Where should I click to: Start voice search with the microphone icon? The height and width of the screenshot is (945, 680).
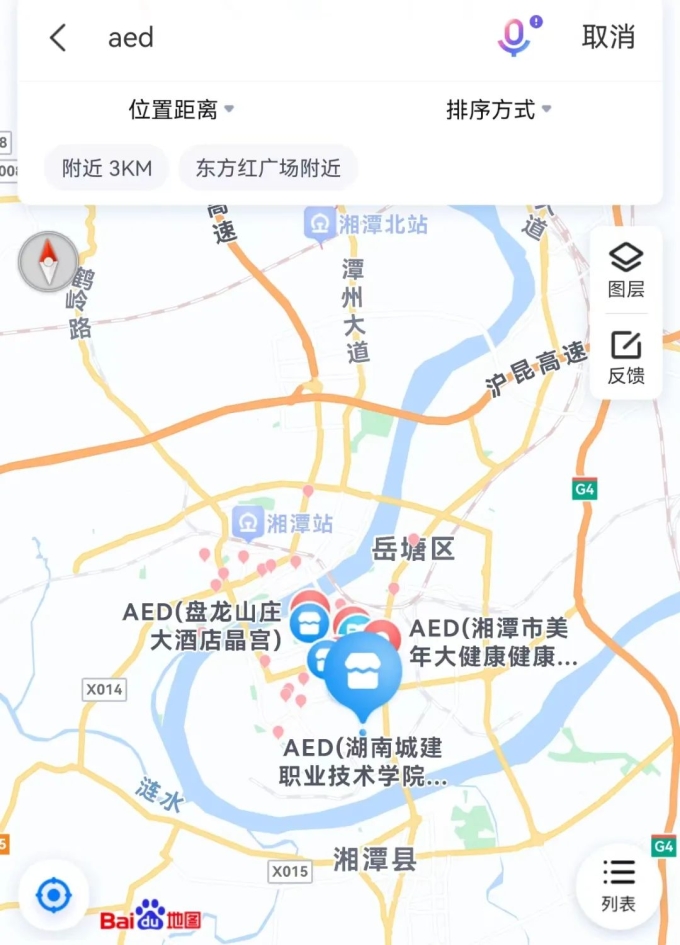[514, 38]
